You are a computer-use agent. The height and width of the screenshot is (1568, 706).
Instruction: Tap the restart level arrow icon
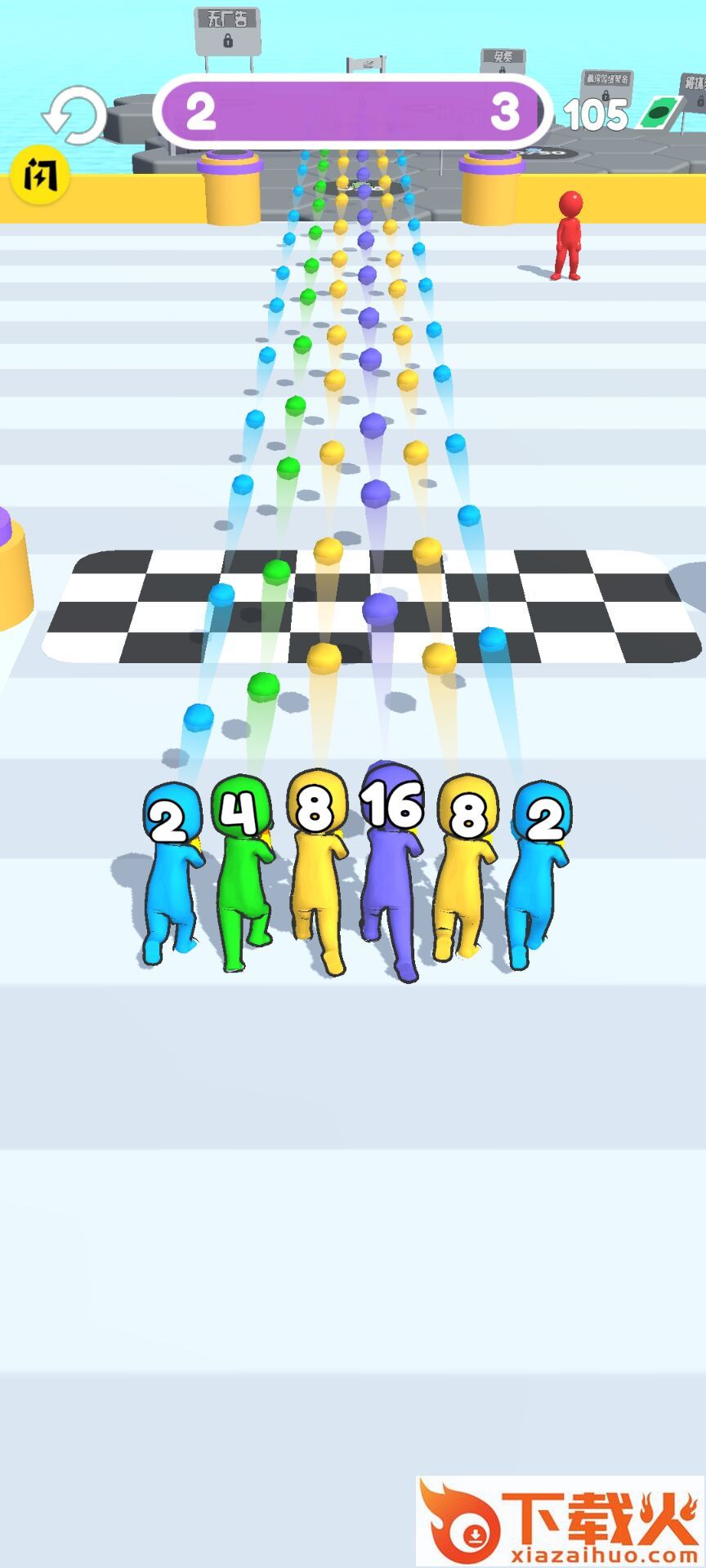[75, 115]
